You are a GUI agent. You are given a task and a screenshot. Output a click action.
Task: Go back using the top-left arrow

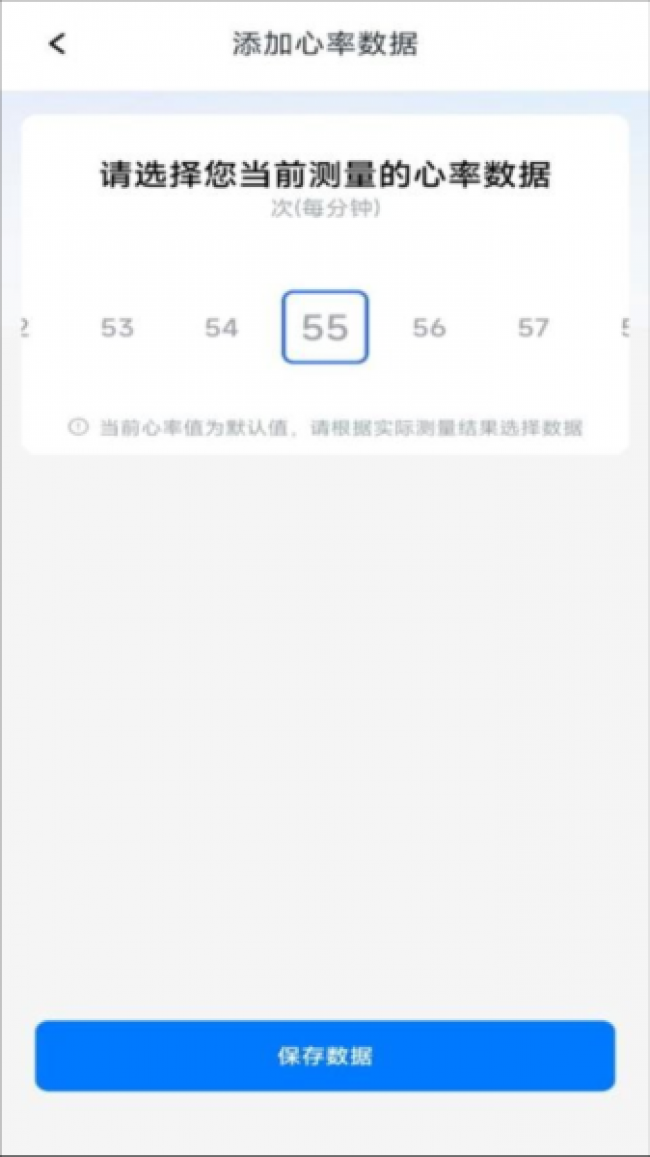tap(57, 44)
